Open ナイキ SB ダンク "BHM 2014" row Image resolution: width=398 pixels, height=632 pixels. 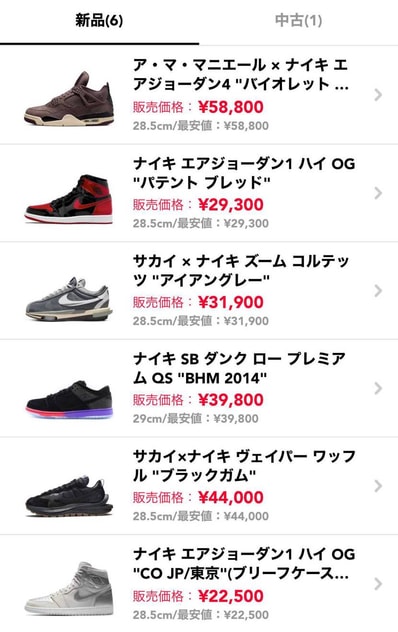pos(199,388)
